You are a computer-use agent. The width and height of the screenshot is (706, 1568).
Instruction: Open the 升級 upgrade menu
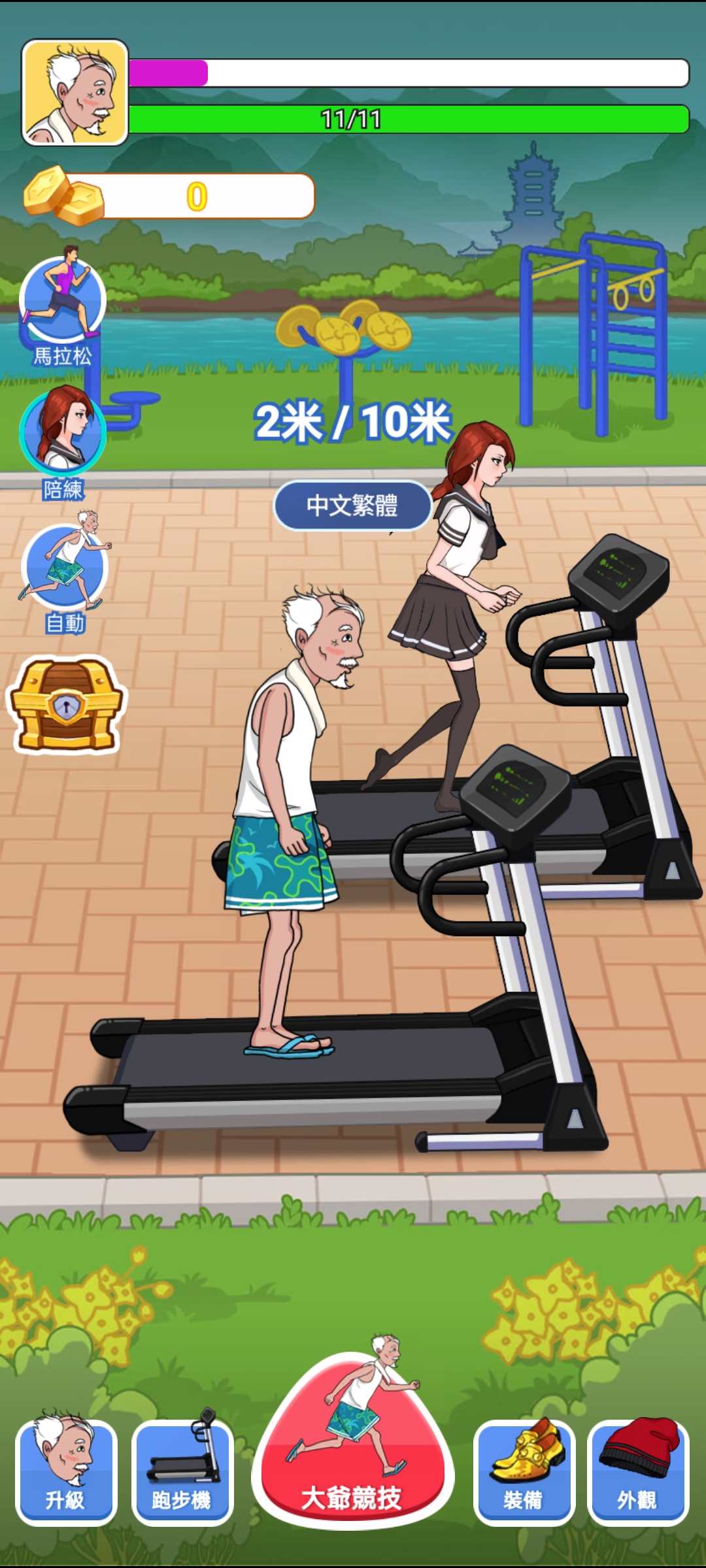(66, 1471)
